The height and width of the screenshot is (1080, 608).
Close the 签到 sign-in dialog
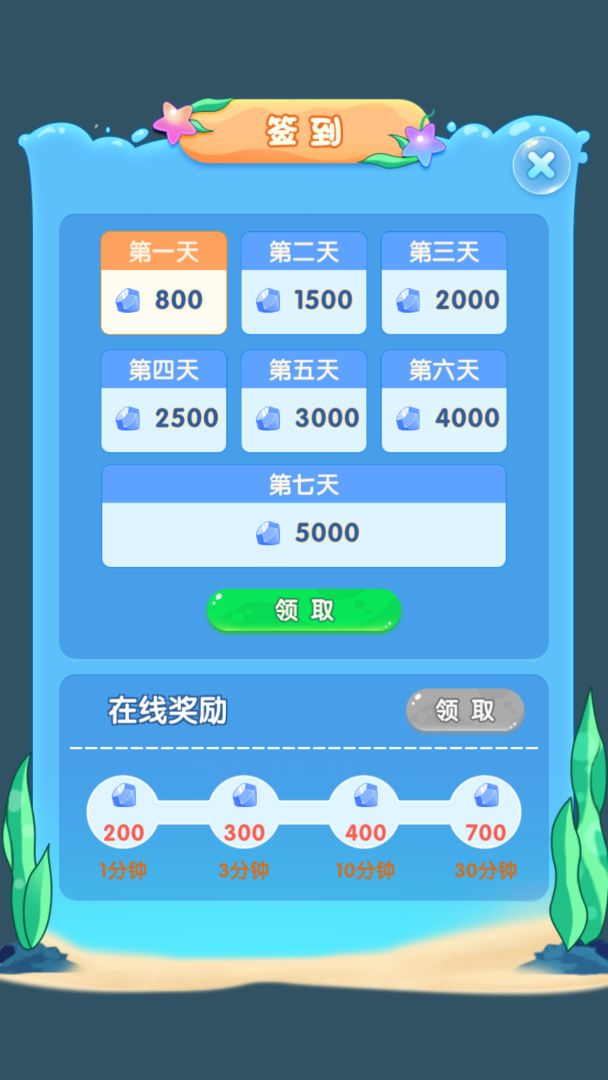point(541,165)
